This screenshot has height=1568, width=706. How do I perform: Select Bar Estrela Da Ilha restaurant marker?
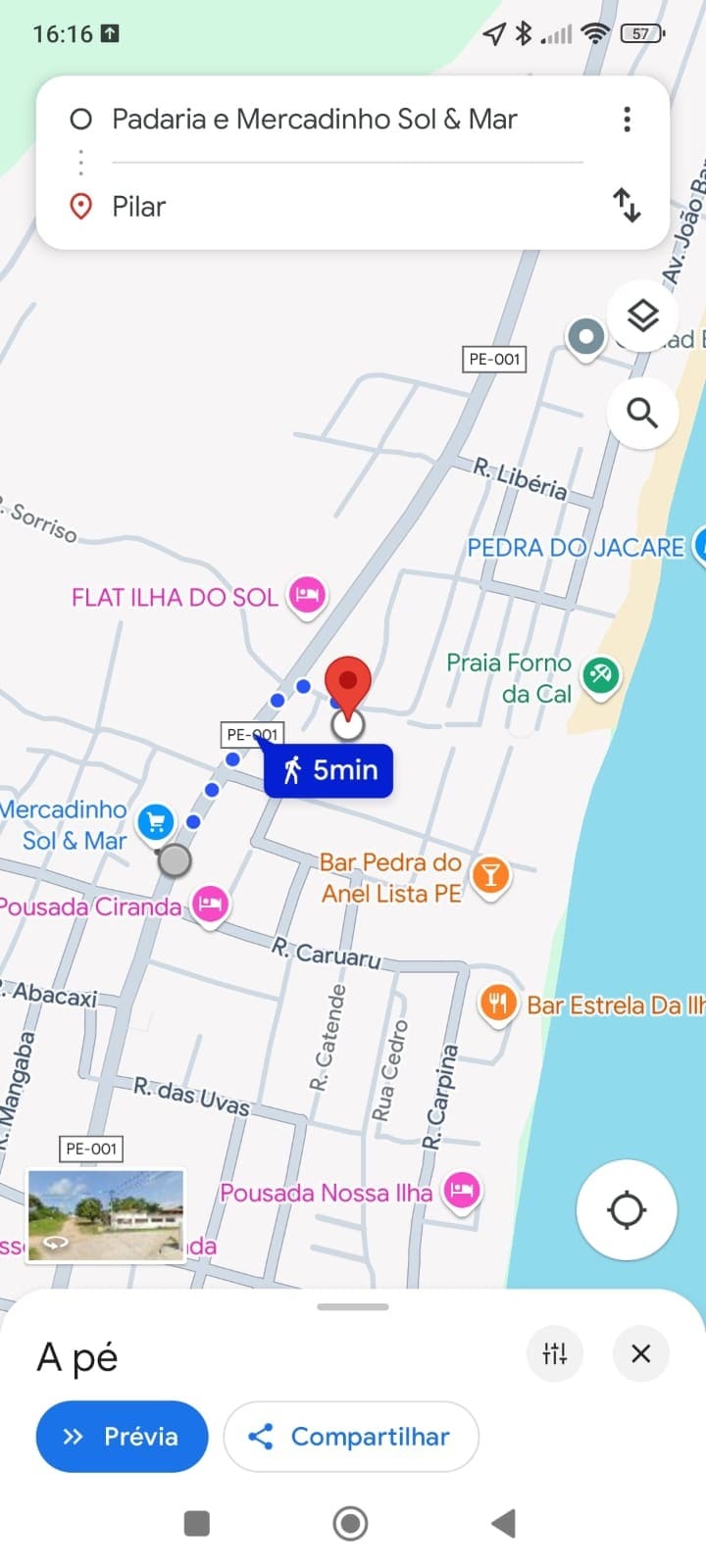pos(498,1003)
